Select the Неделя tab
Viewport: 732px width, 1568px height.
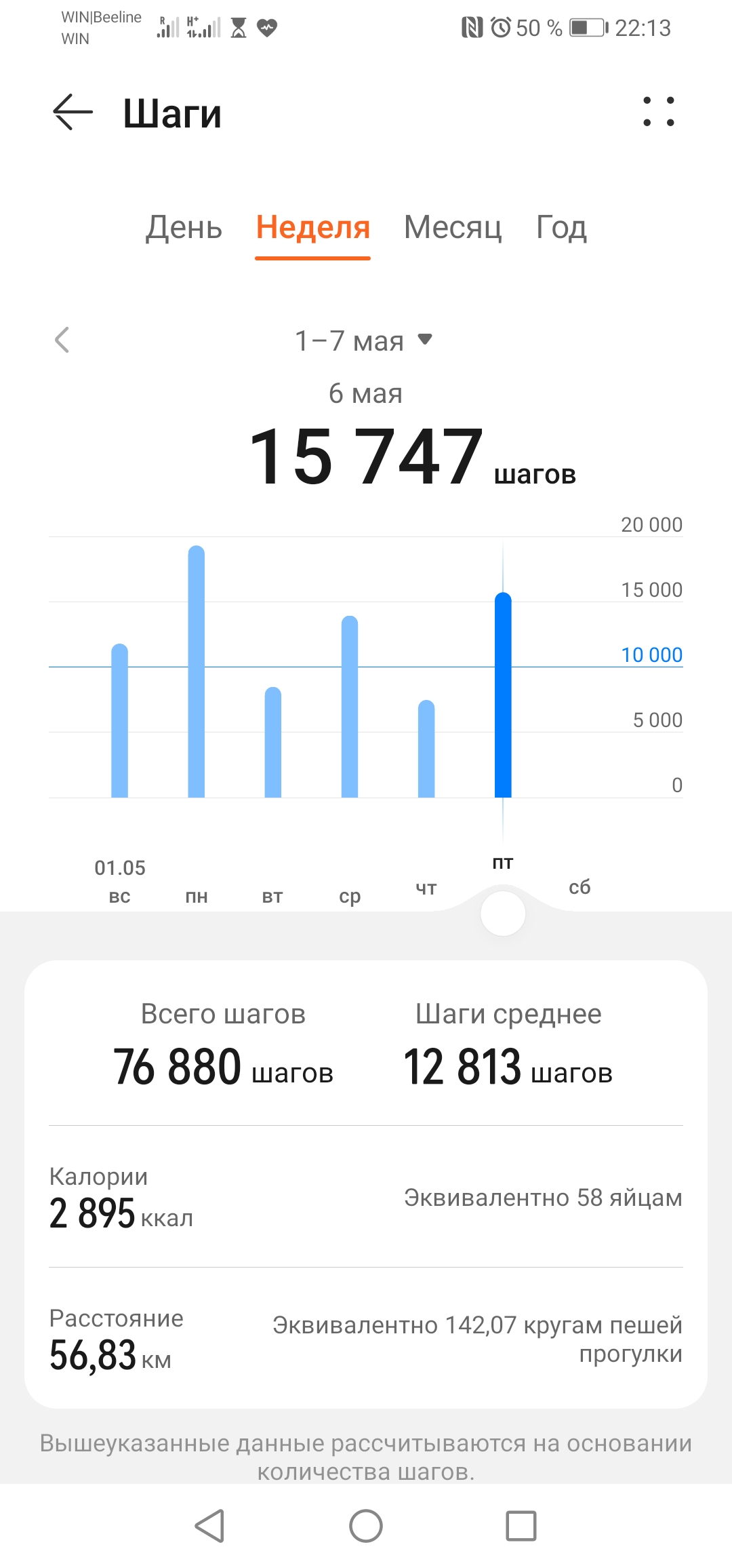[x=312, y=227]
